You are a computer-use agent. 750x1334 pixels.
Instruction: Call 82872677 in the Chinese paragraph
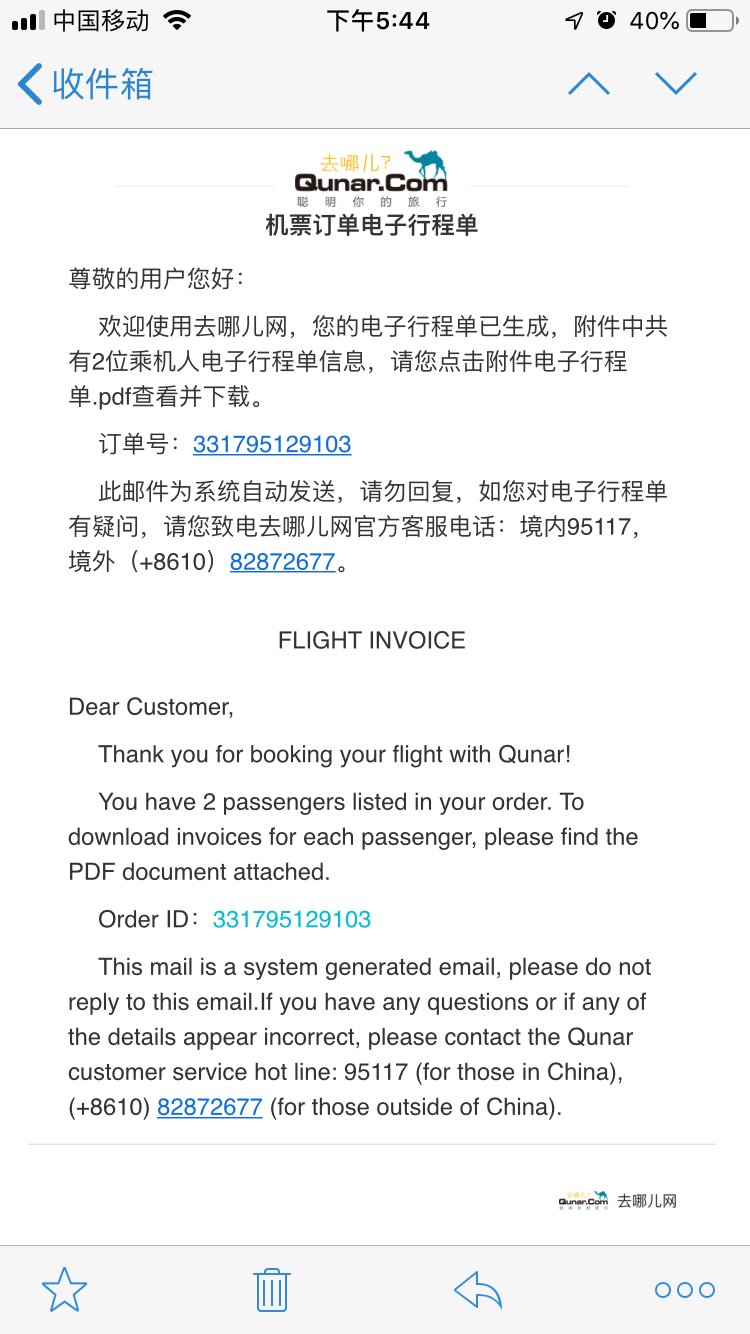[x=282, y=561]
